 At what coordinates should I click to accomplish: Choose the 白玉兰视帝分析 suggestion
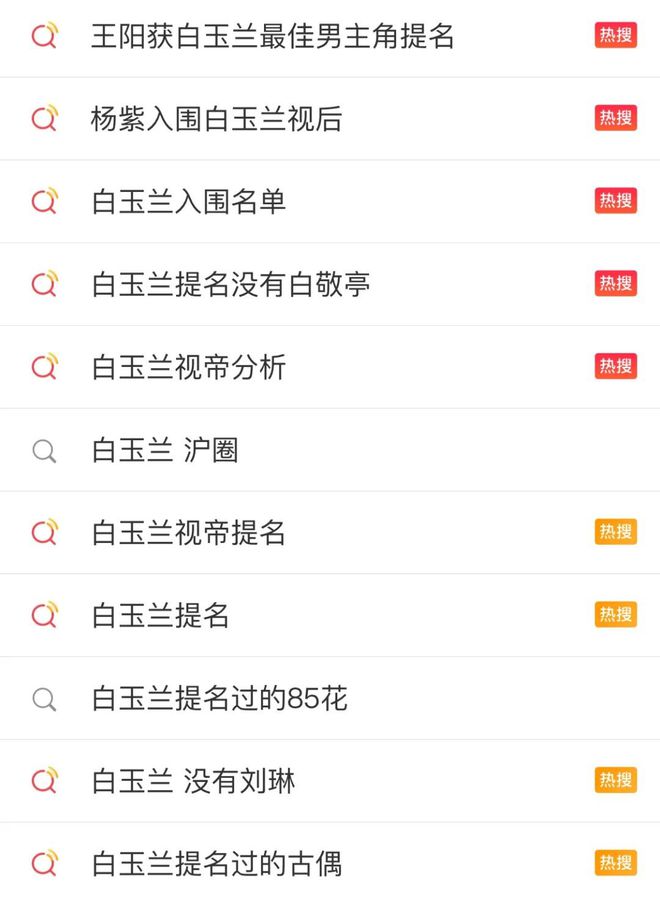[188, 367]
